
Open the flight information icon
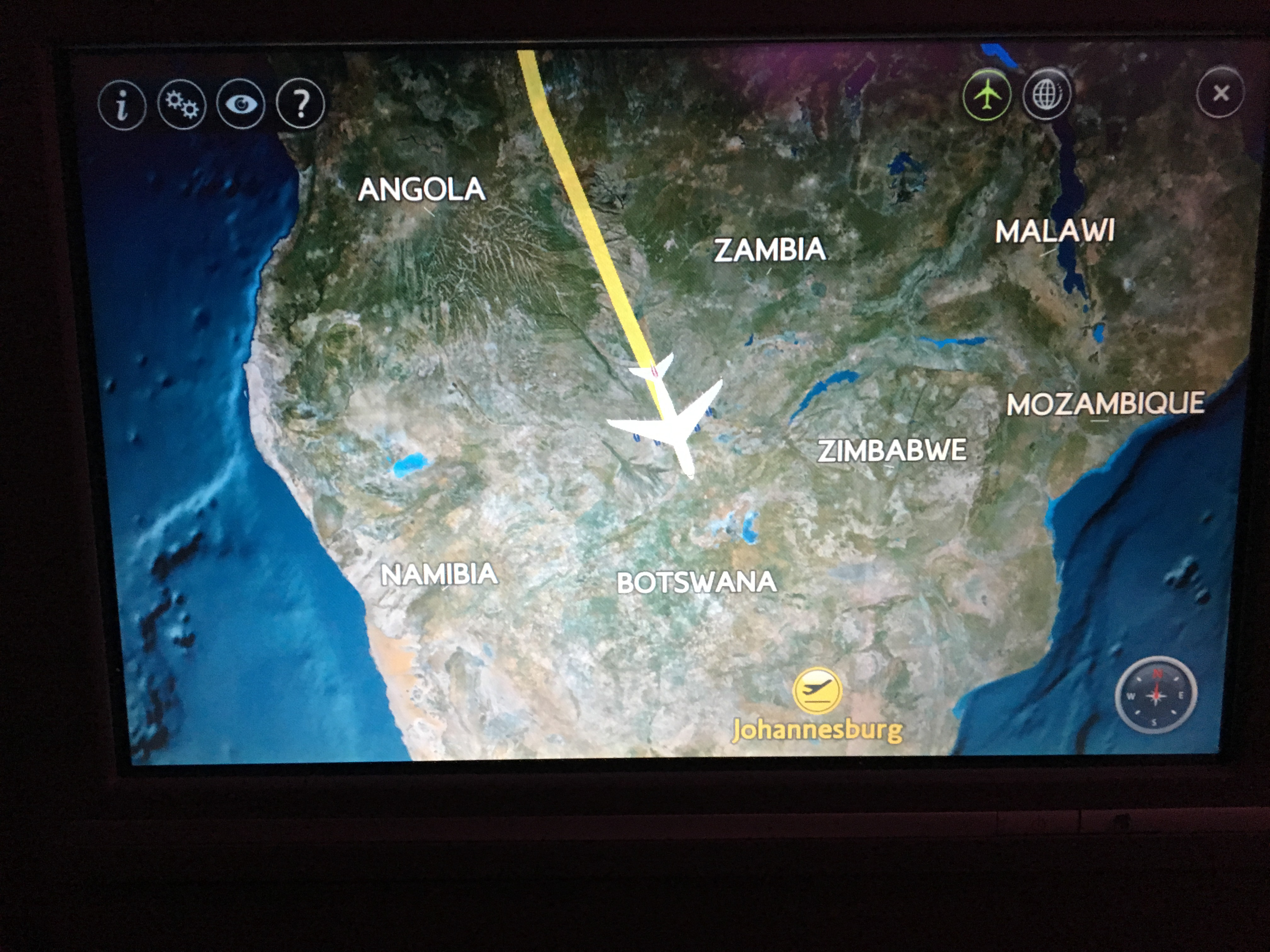122,105
